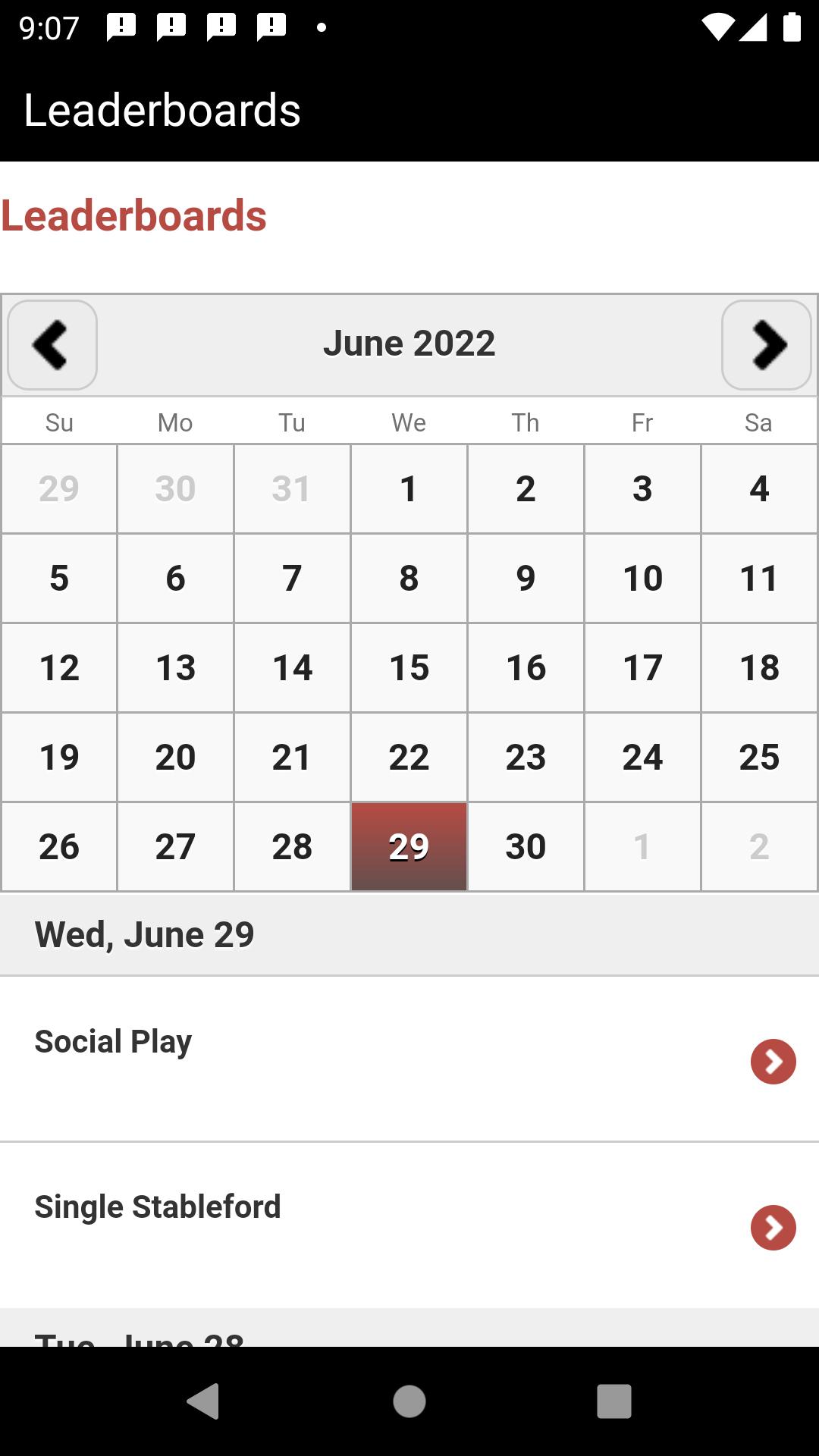Select June 28 on the calendar

[x=292, y=846]
